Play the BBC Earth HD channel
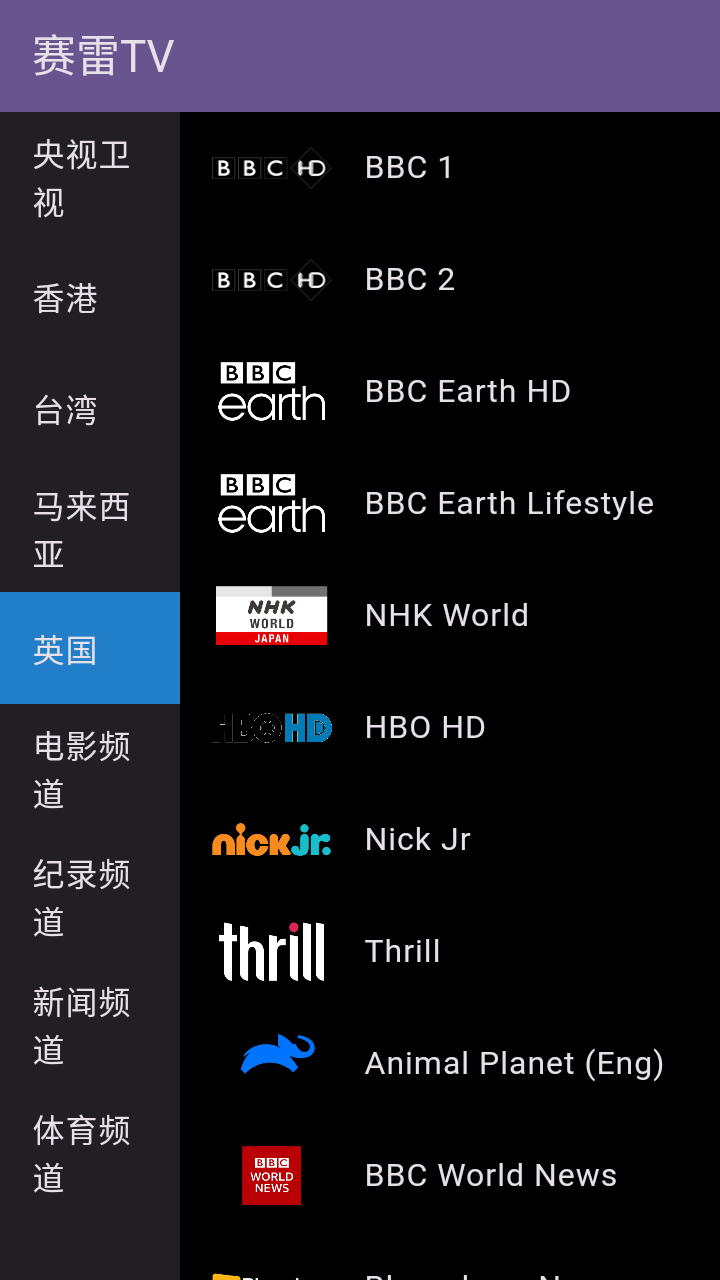 click(467, 390)
